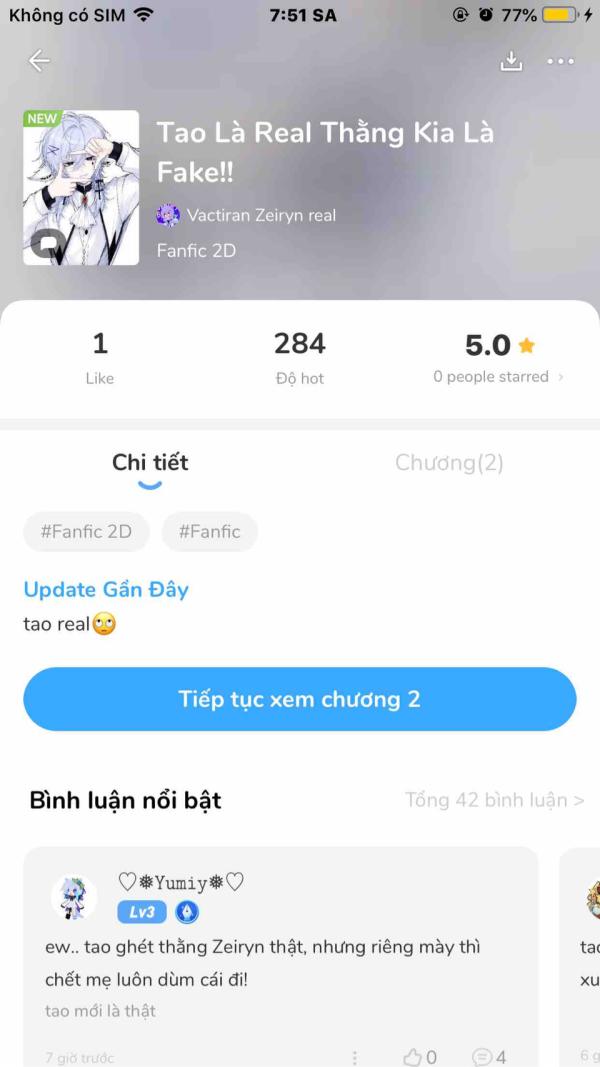View the 0 people starred rating details
This screenshot has height=1067, width=600.
point(499,376)
